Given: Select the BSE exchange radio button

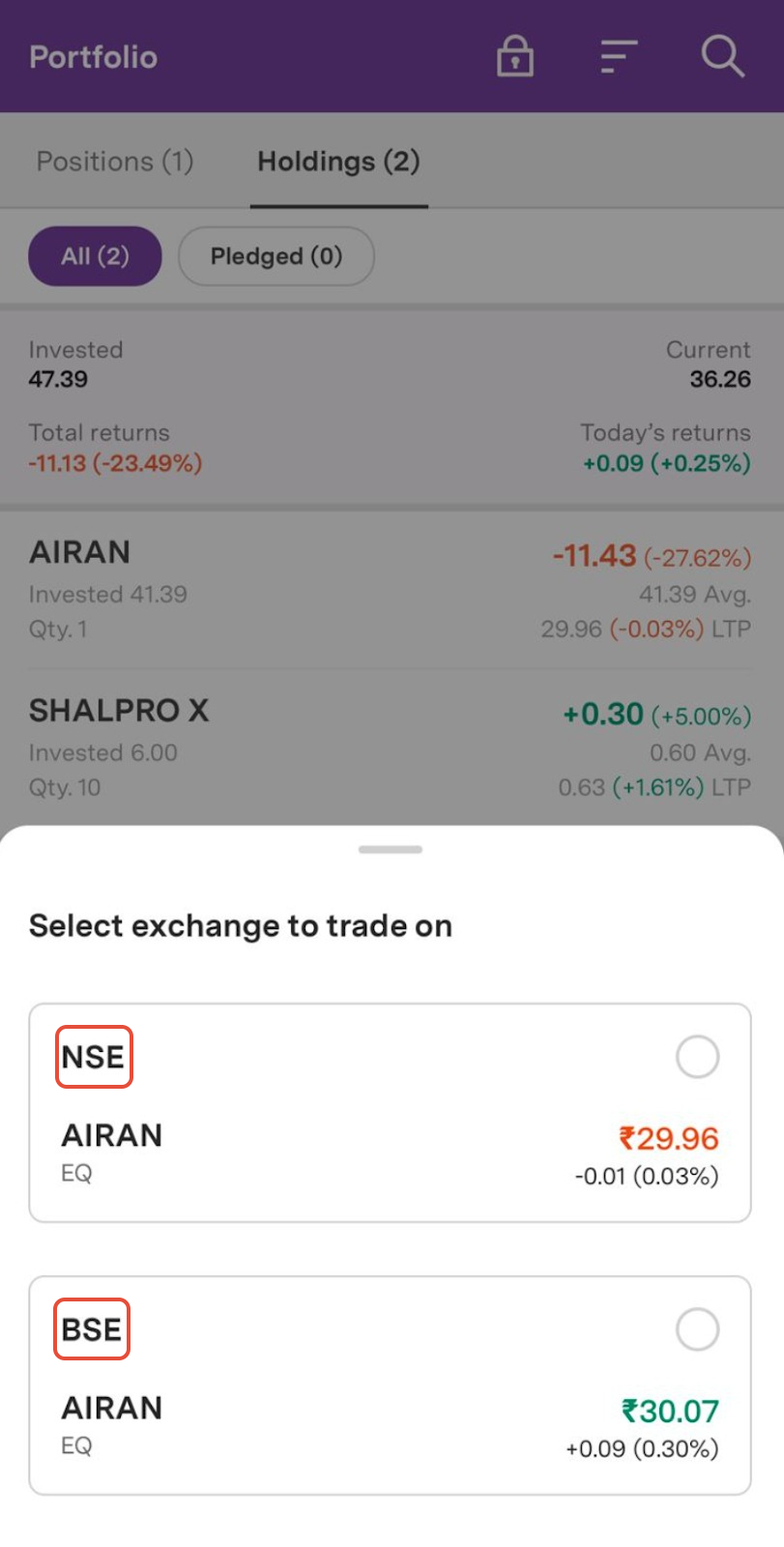Looking at the screenshot, I should click(697, 1329).
